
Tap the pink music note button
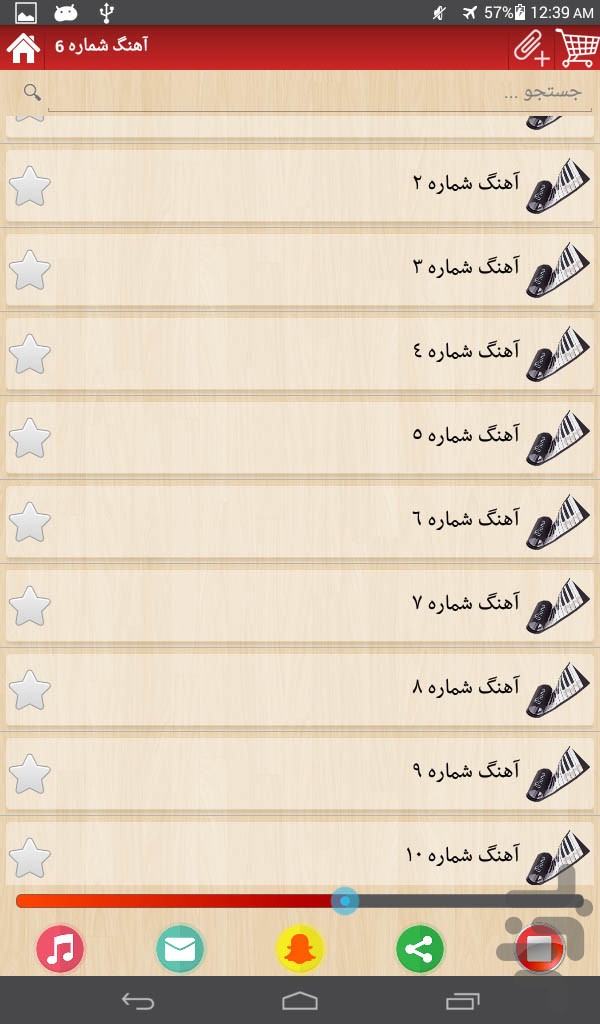60,949
